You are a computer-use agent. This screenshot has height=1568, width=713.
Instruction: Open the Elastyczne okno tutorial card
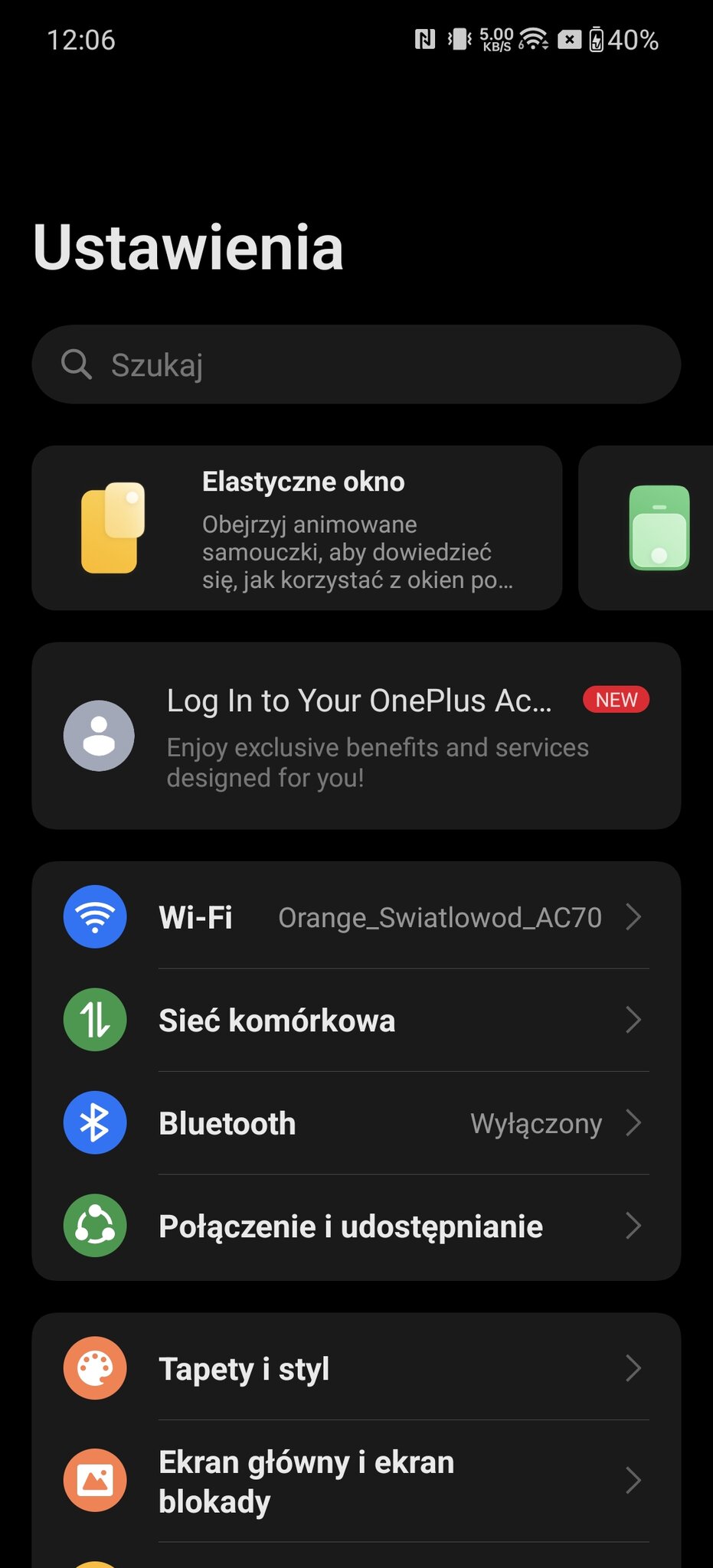[297, 528]
